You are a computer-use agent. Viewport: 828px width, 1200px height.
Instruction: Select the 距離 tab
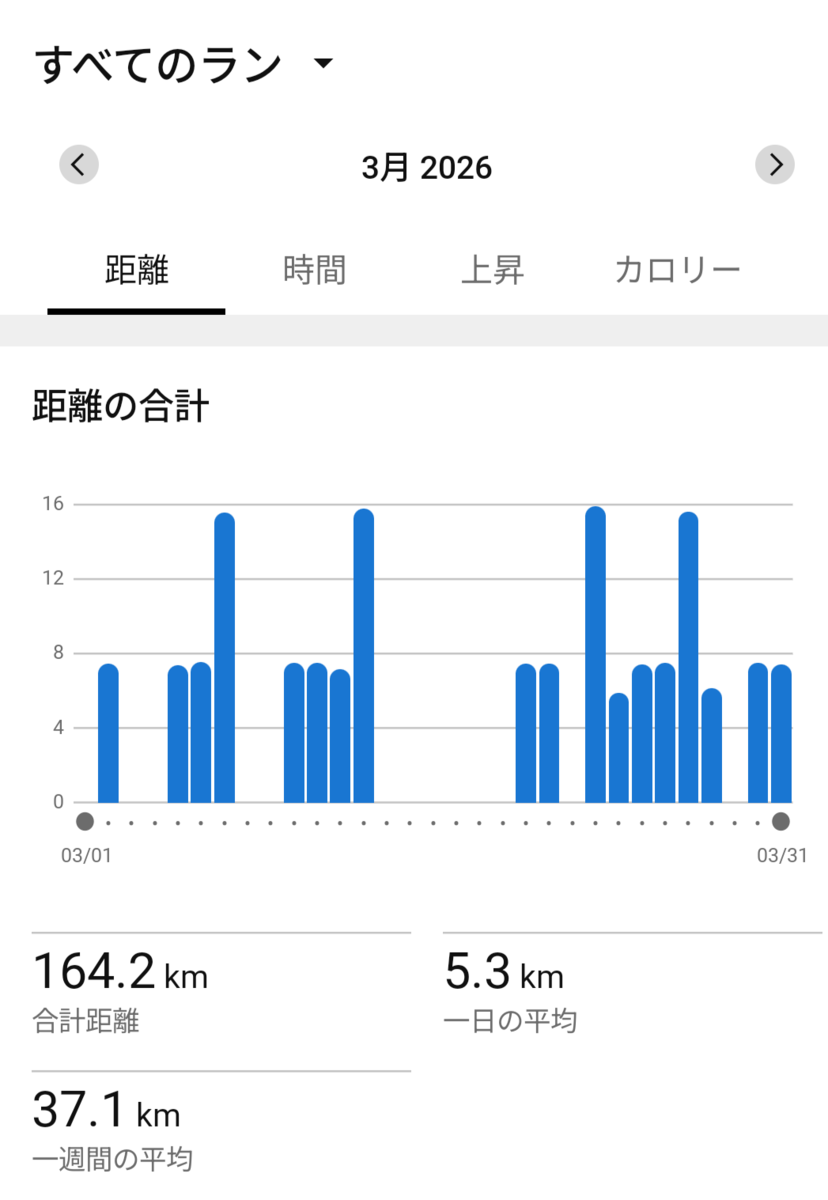pyautogui.click(x=137, y=270)
